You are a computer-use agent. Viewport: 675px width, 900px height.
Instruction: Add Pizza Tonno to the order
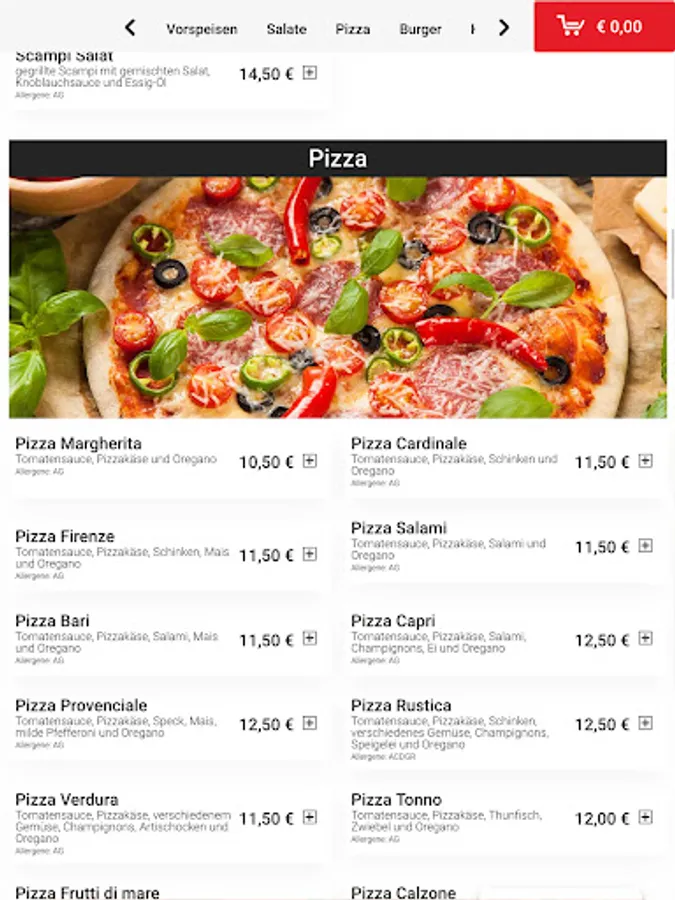tap(645, 817)
